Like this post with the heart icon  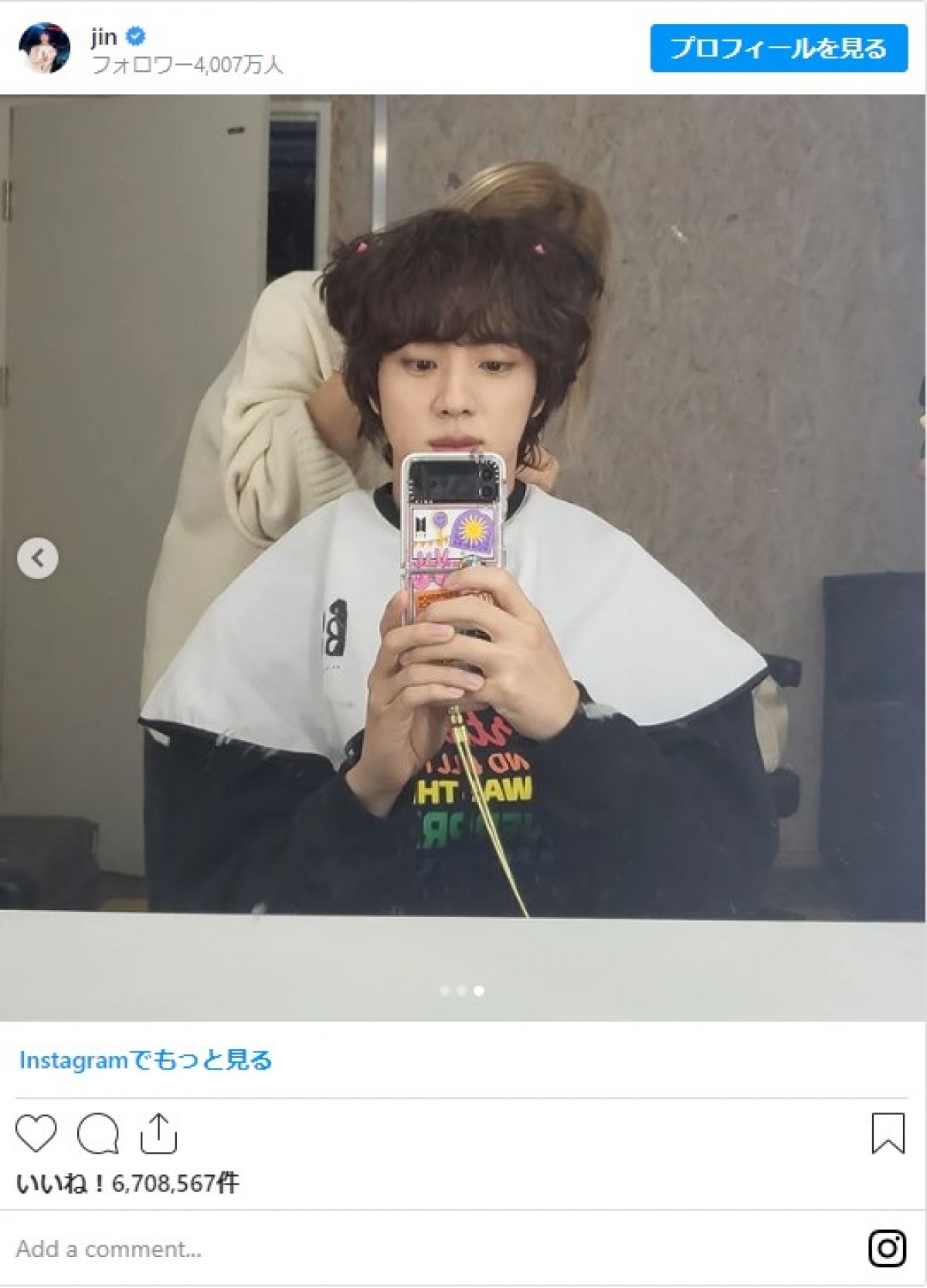pos(36,1133)
